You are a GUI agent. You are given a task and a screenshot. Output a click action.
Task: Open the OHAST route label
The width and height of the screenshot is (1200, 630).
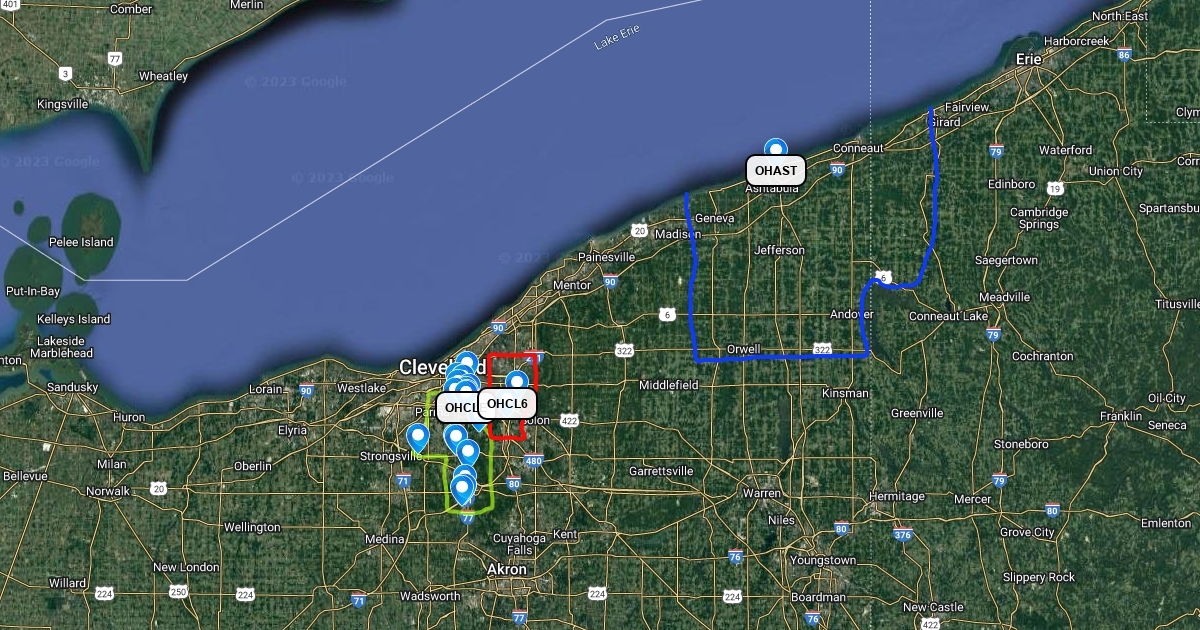tap(775, 171)
